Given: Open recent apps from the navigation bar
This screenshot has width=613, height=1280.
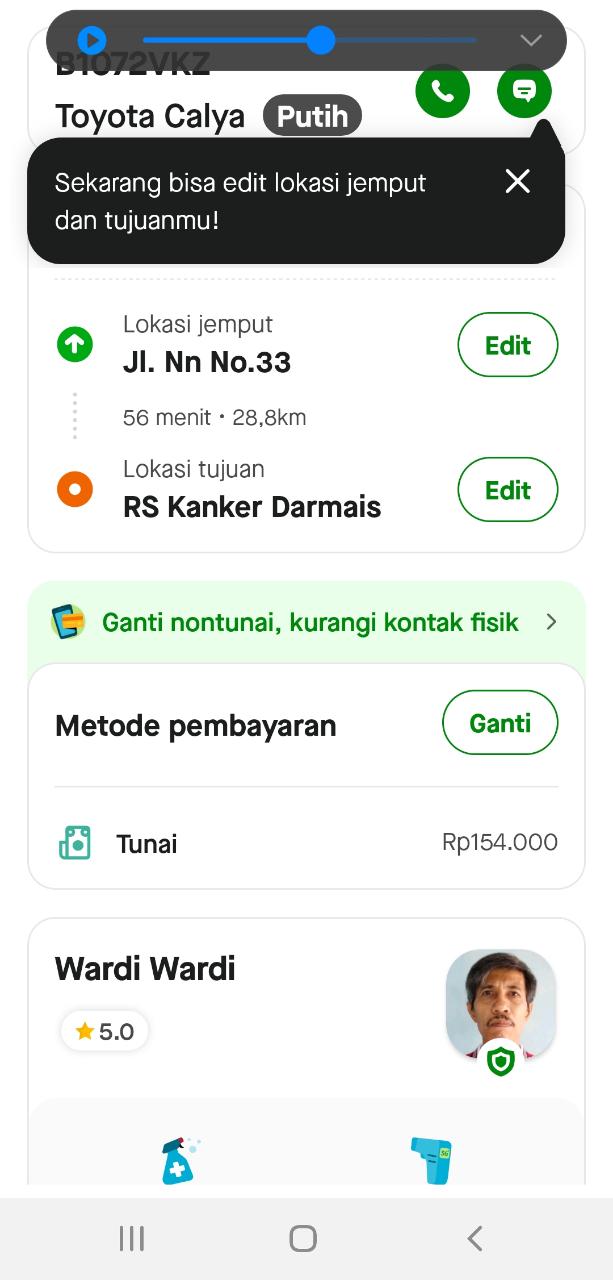Looking at the screenshot, I should point(132,1238).
